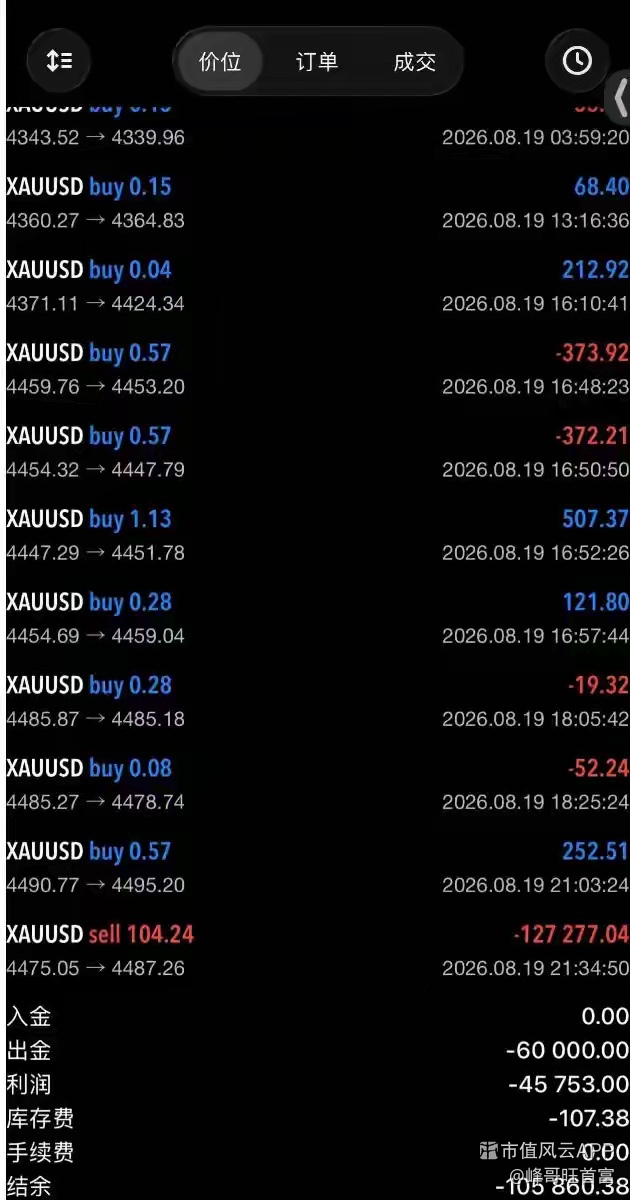Open the trade with profit 121.80
The image size is (630, 1200).
(x=318, y=618)
